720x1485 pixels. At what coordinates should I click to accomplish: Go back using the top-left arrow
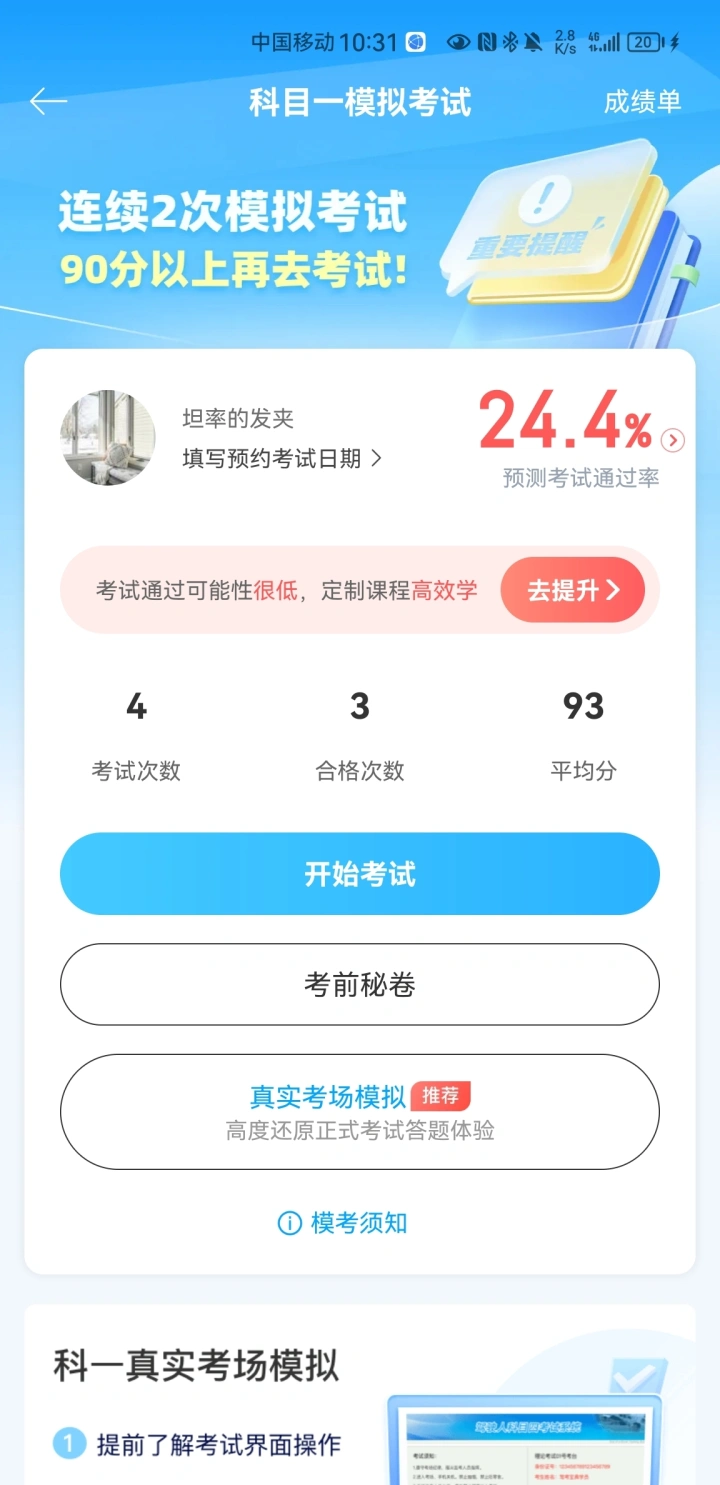point(48,101)
